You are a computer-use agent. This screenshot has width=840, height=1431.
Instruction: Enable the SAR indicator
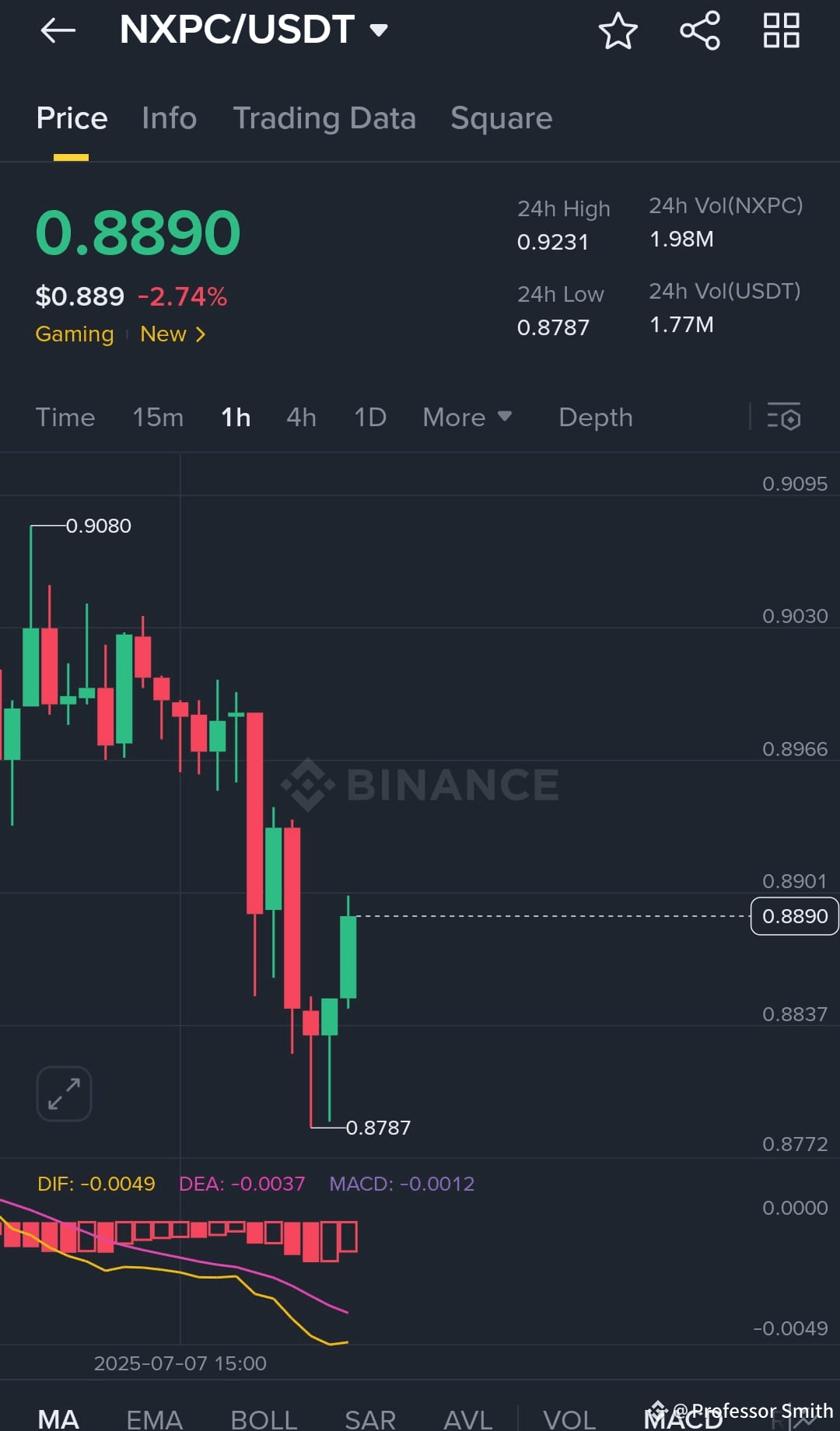point(370,1418)
